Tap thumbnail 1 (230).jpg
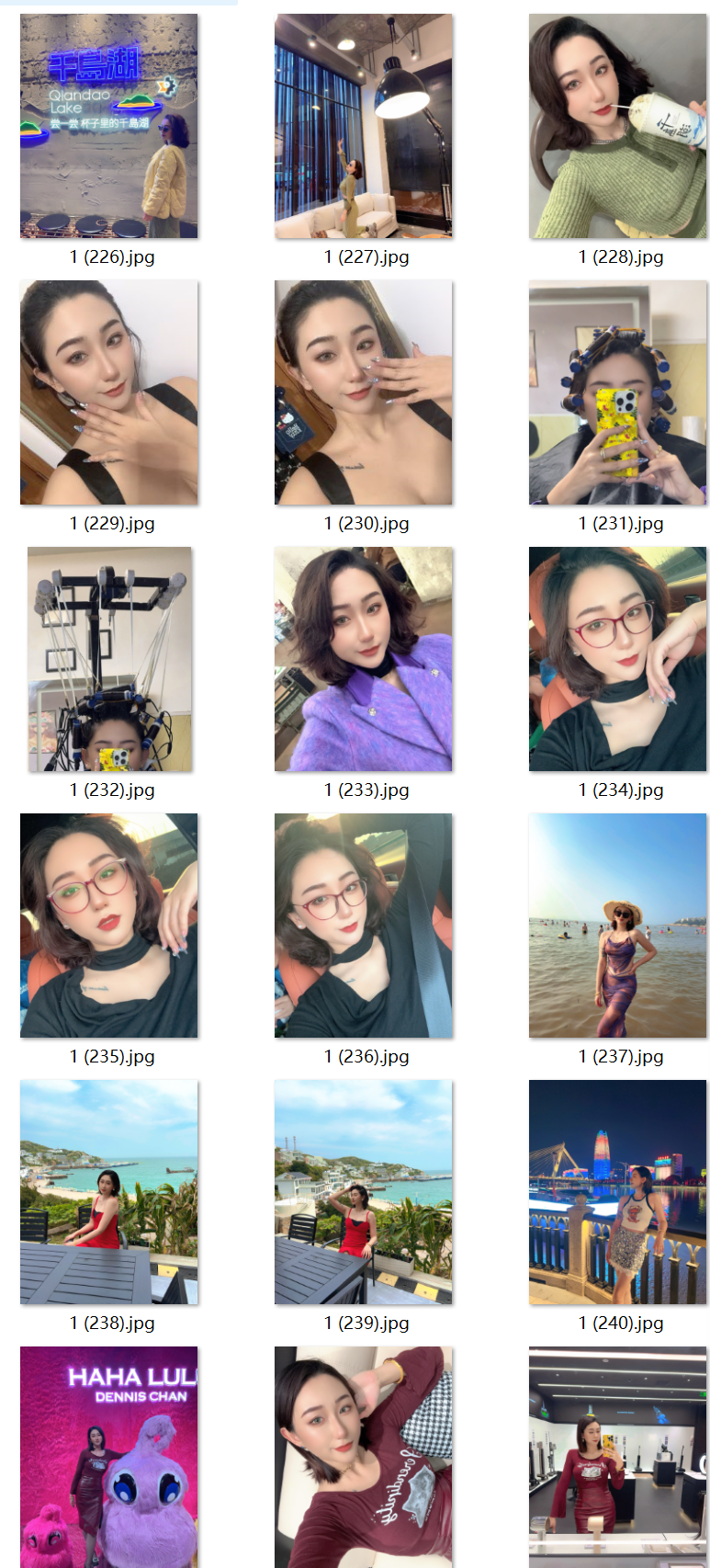710x1568 pixels. [364, 392]
